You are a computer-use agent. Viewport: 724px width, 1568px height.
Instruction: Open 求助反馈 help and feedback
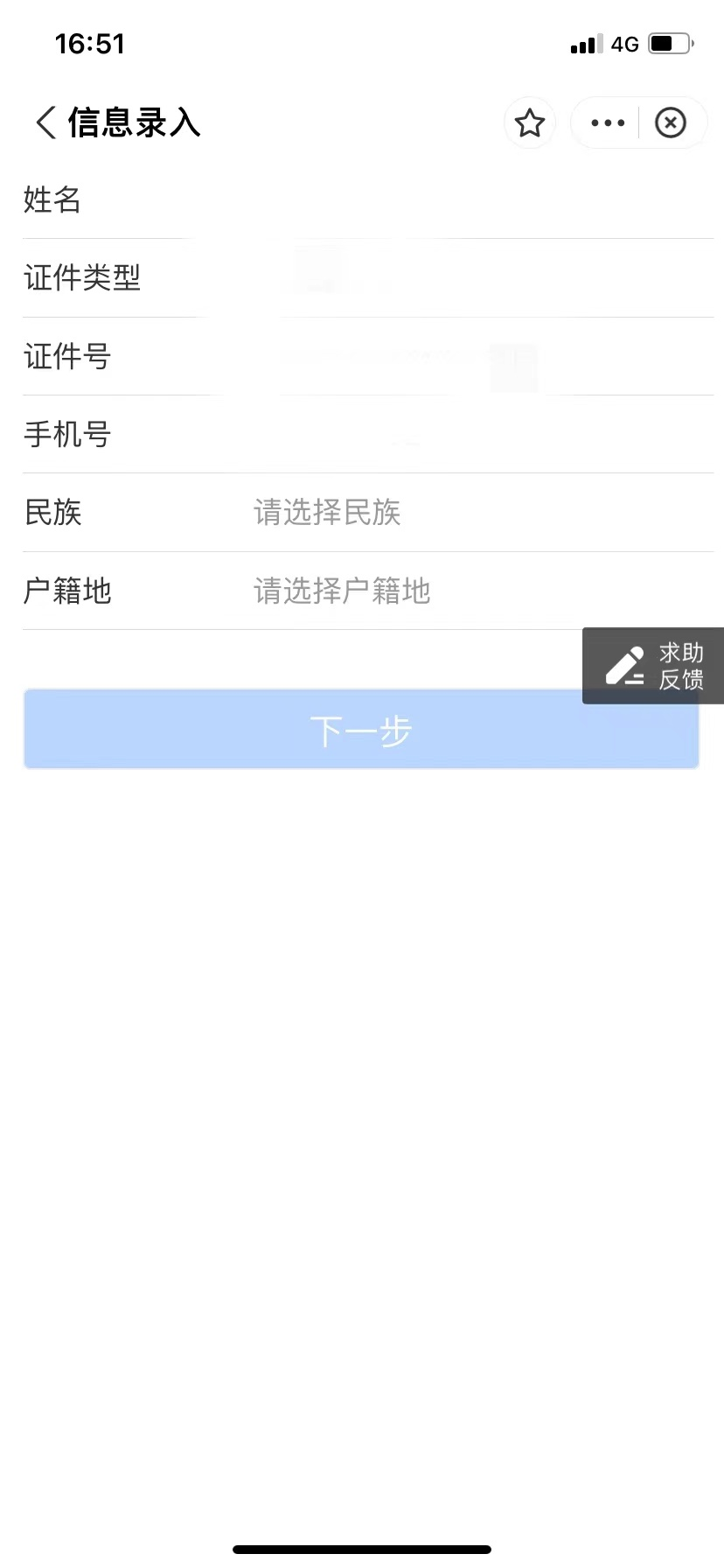pos(653,666)
